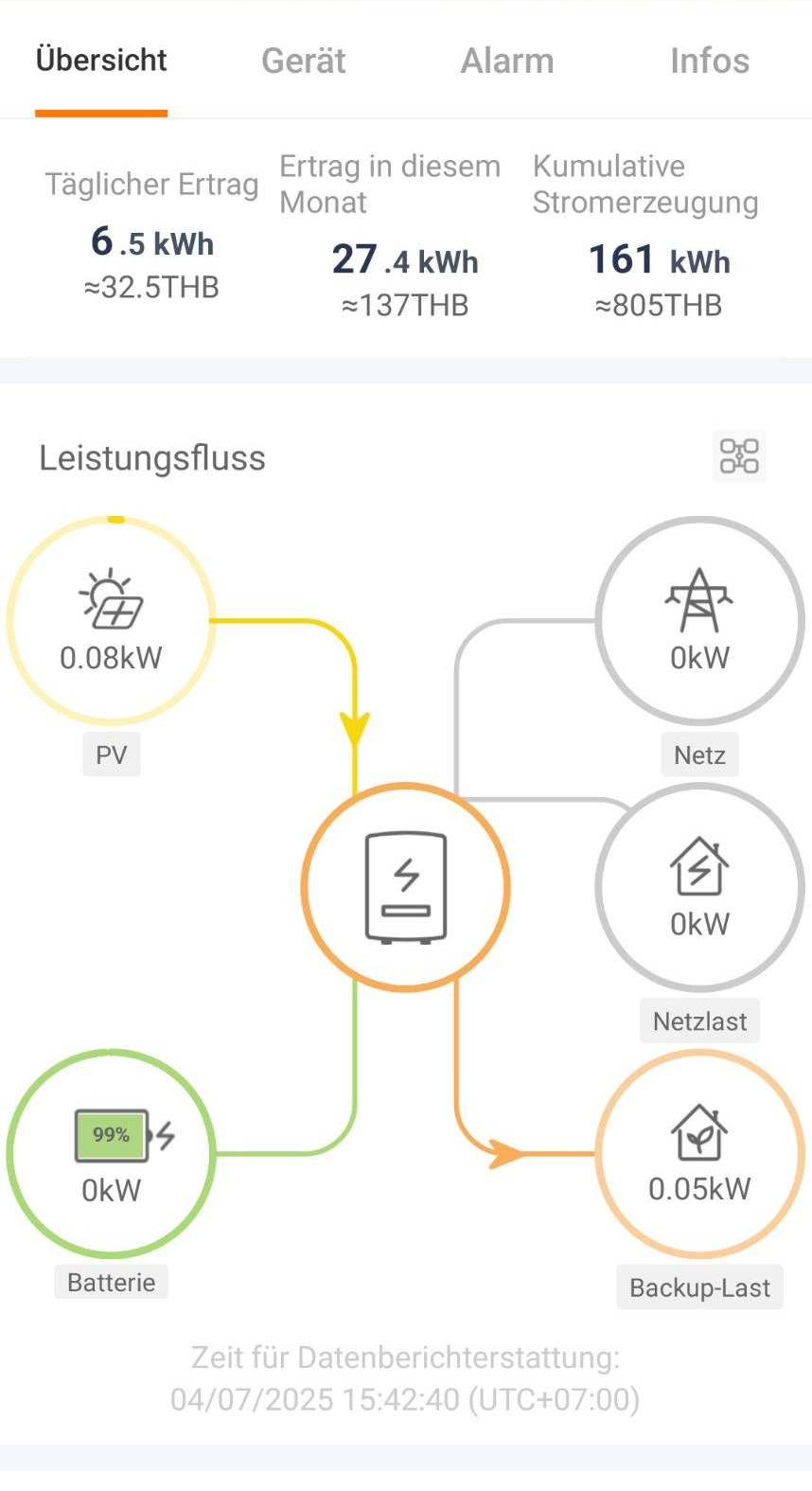Switch to the Gerät tab

click(303, 61)
